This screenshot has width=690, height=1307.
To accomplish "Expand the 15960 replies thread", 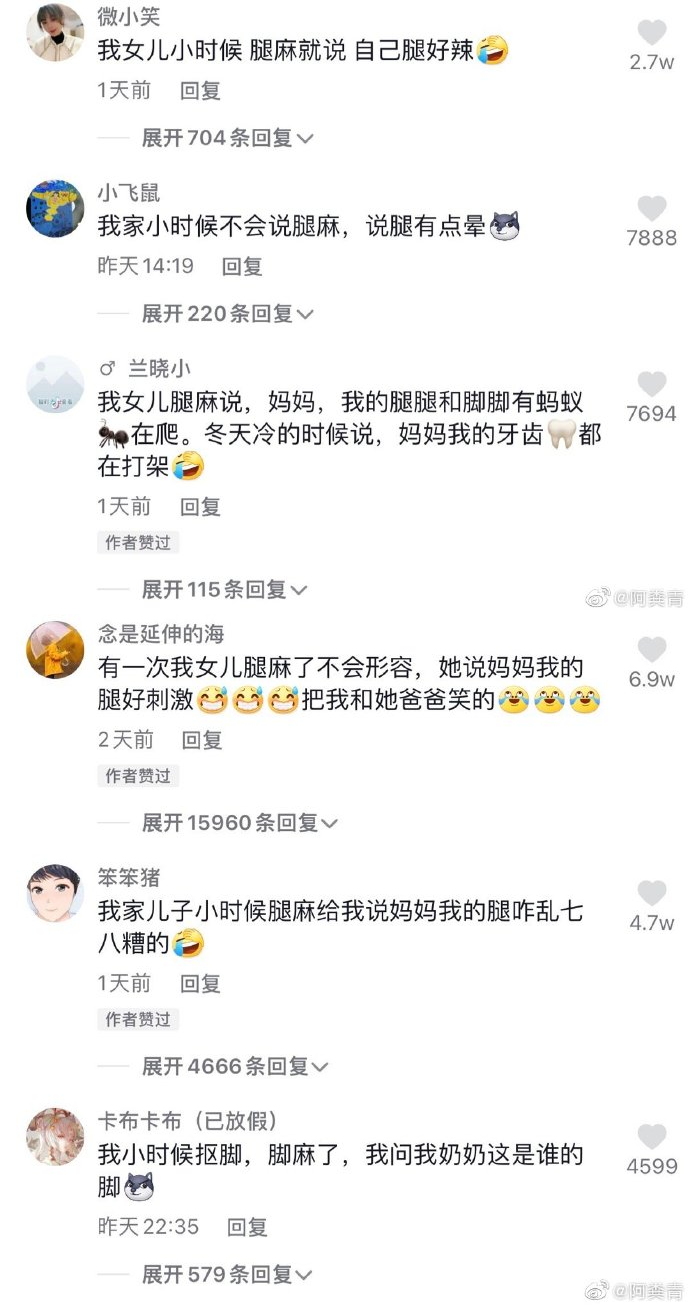I will tap(240, 823).
